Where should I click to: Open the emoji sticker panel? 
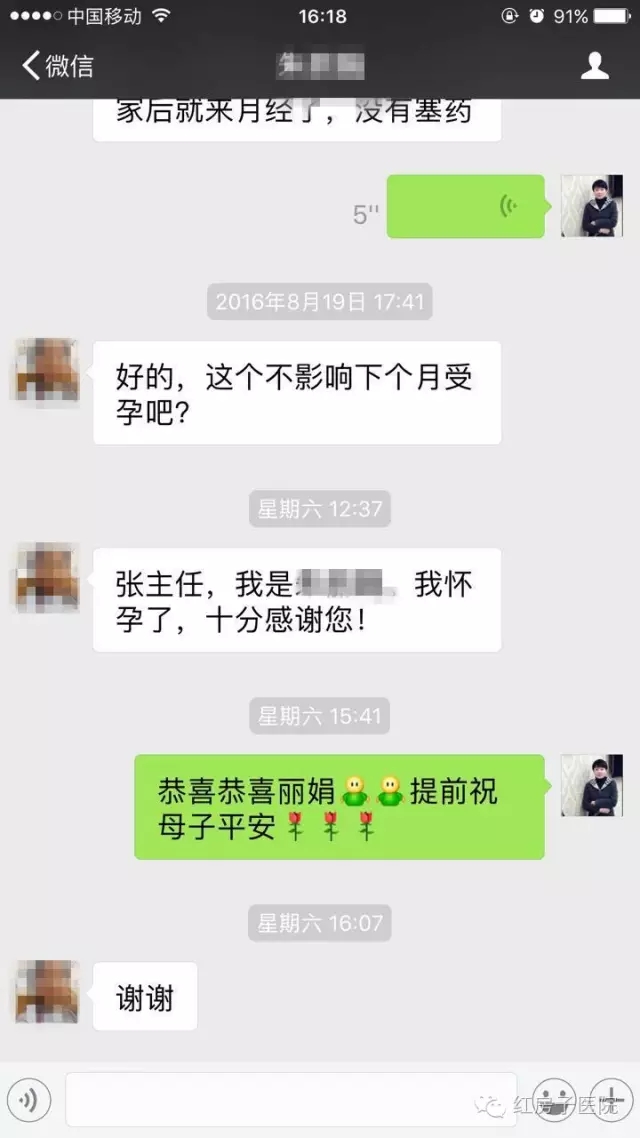[x=553, y=1100]
